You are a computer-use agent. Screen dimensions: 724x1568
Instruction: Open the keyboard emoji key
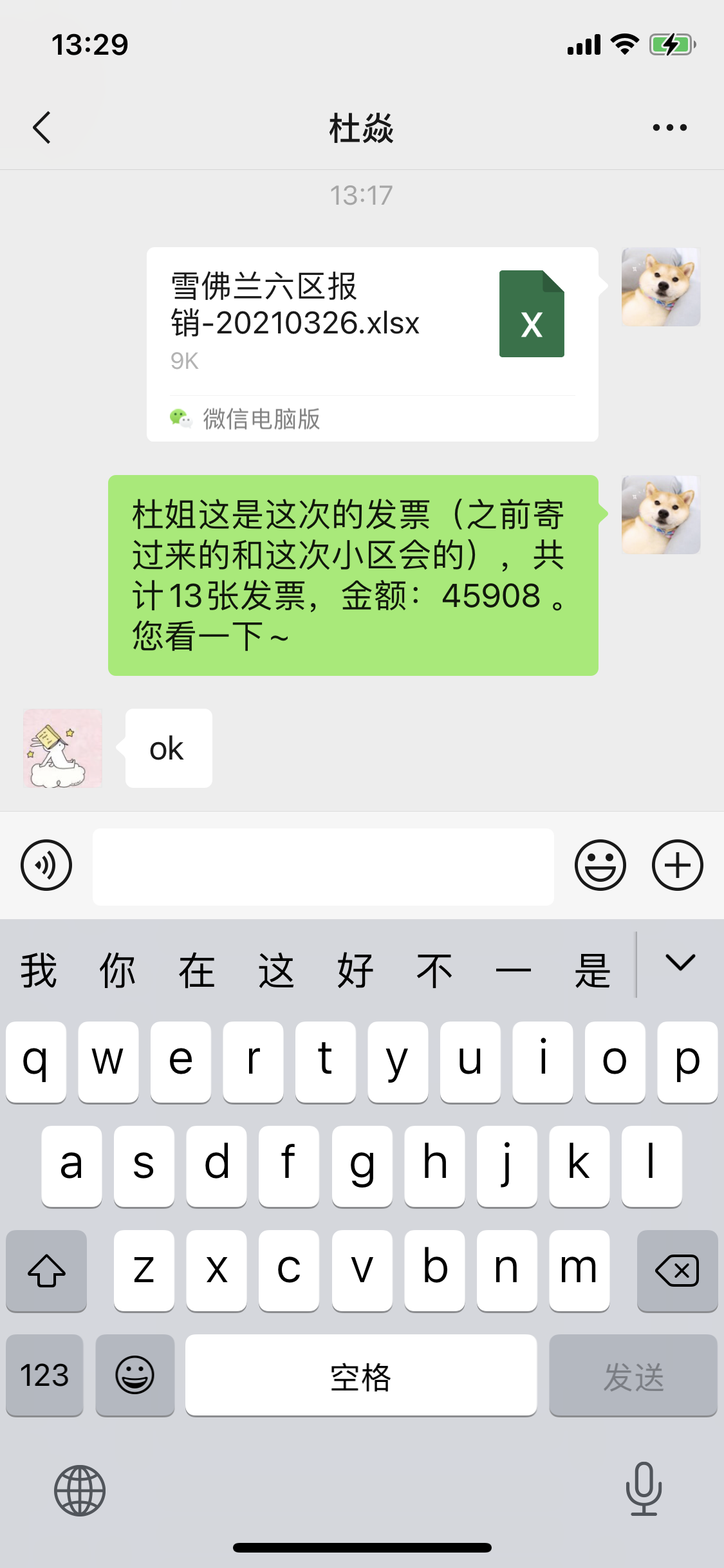coord(135,1375)
